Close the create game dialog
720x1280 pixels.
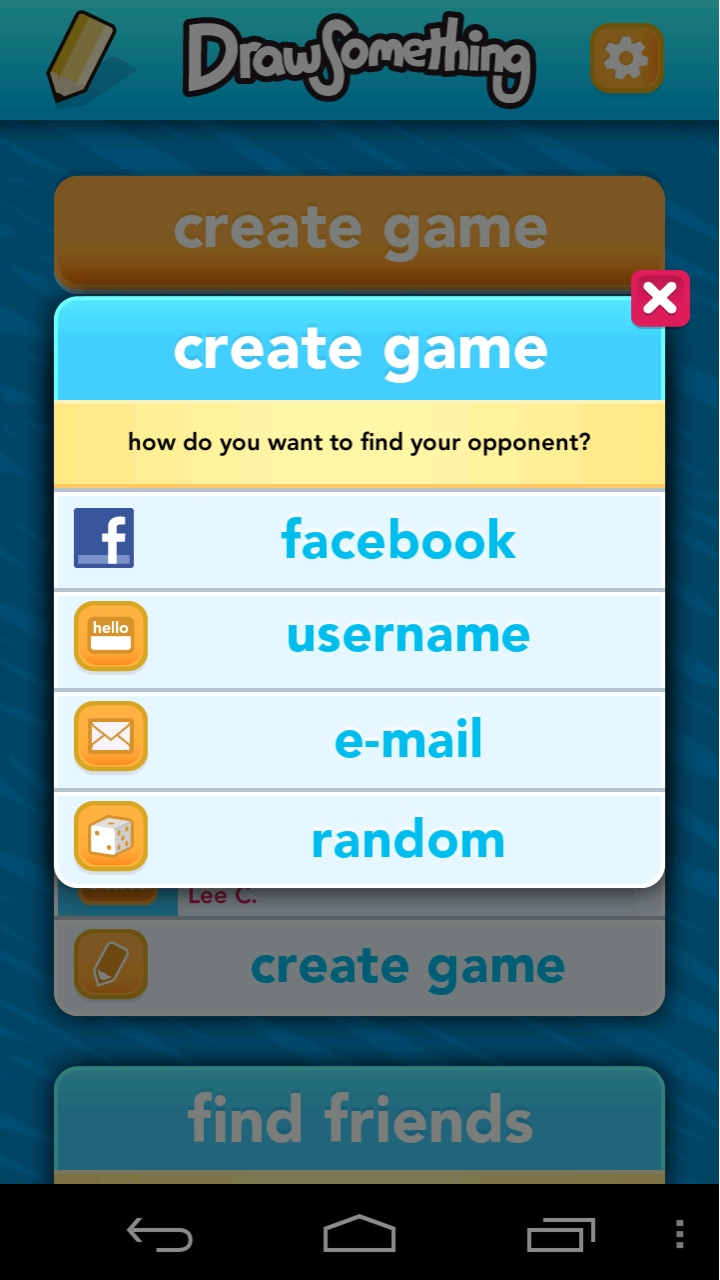(660, 298)
